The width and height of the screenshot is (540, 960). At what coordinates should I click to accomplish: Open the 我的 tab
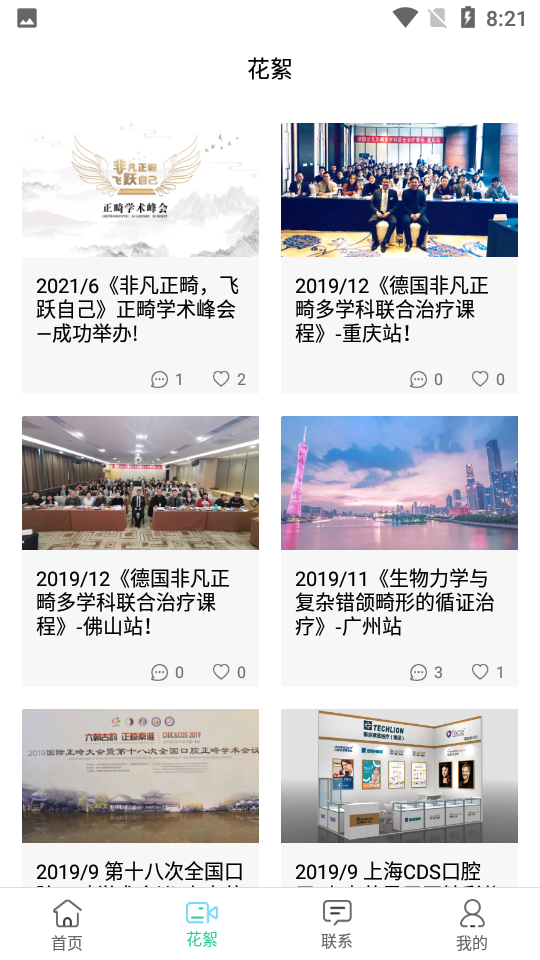point(471,924)
